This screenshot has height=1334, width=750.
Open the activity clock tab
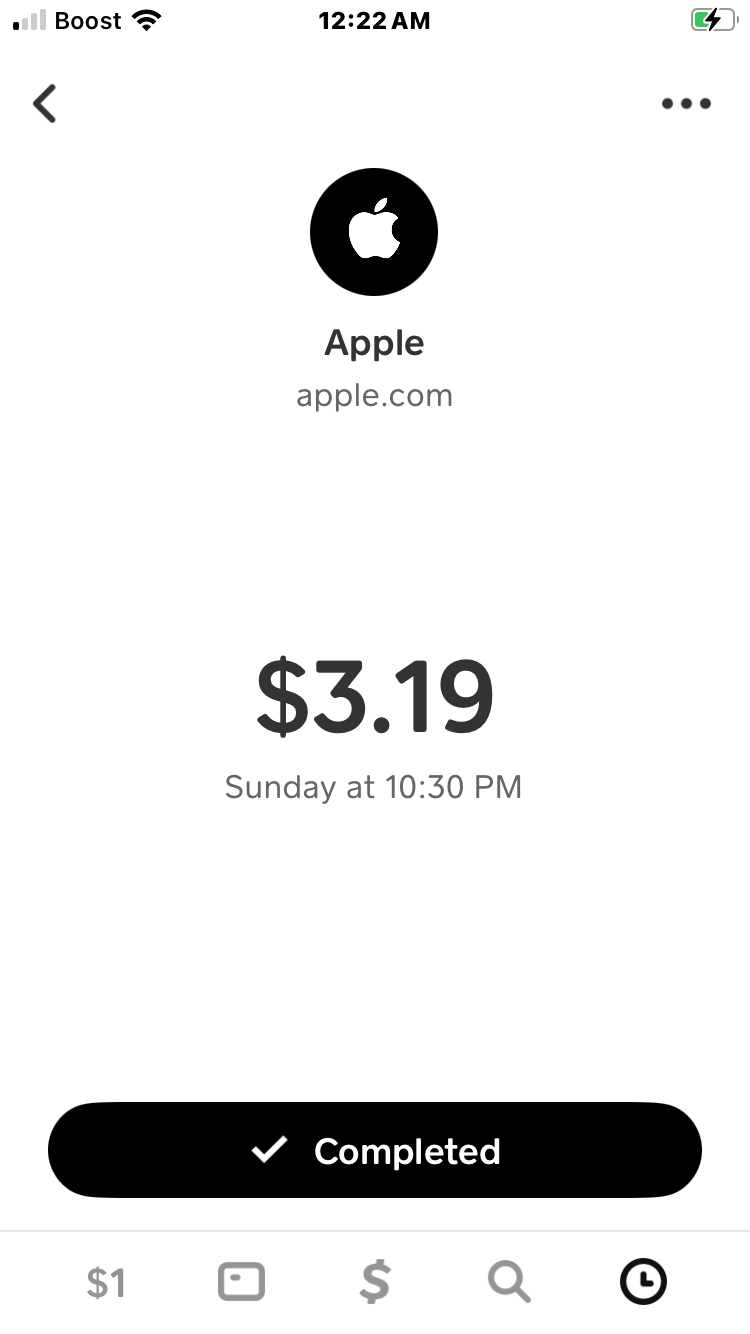point(643,1281)
